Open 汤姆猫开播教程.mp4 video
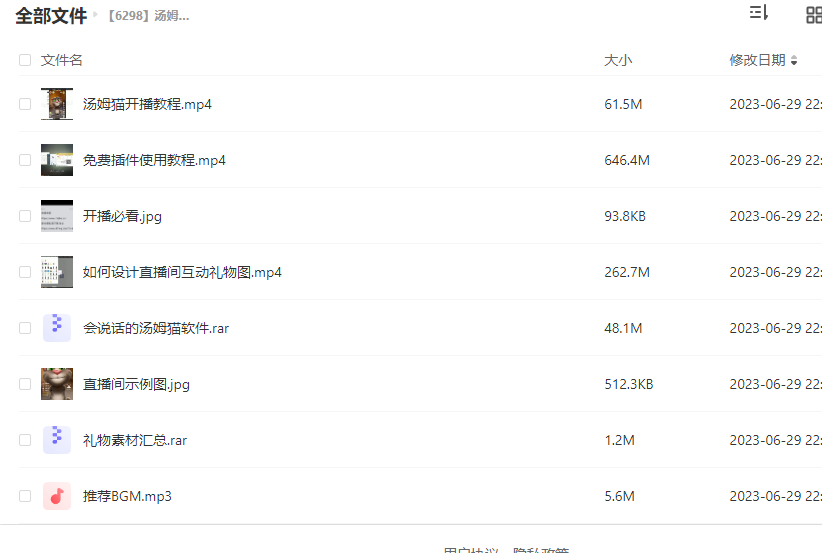The image size is (822, 553). (147, 104)
